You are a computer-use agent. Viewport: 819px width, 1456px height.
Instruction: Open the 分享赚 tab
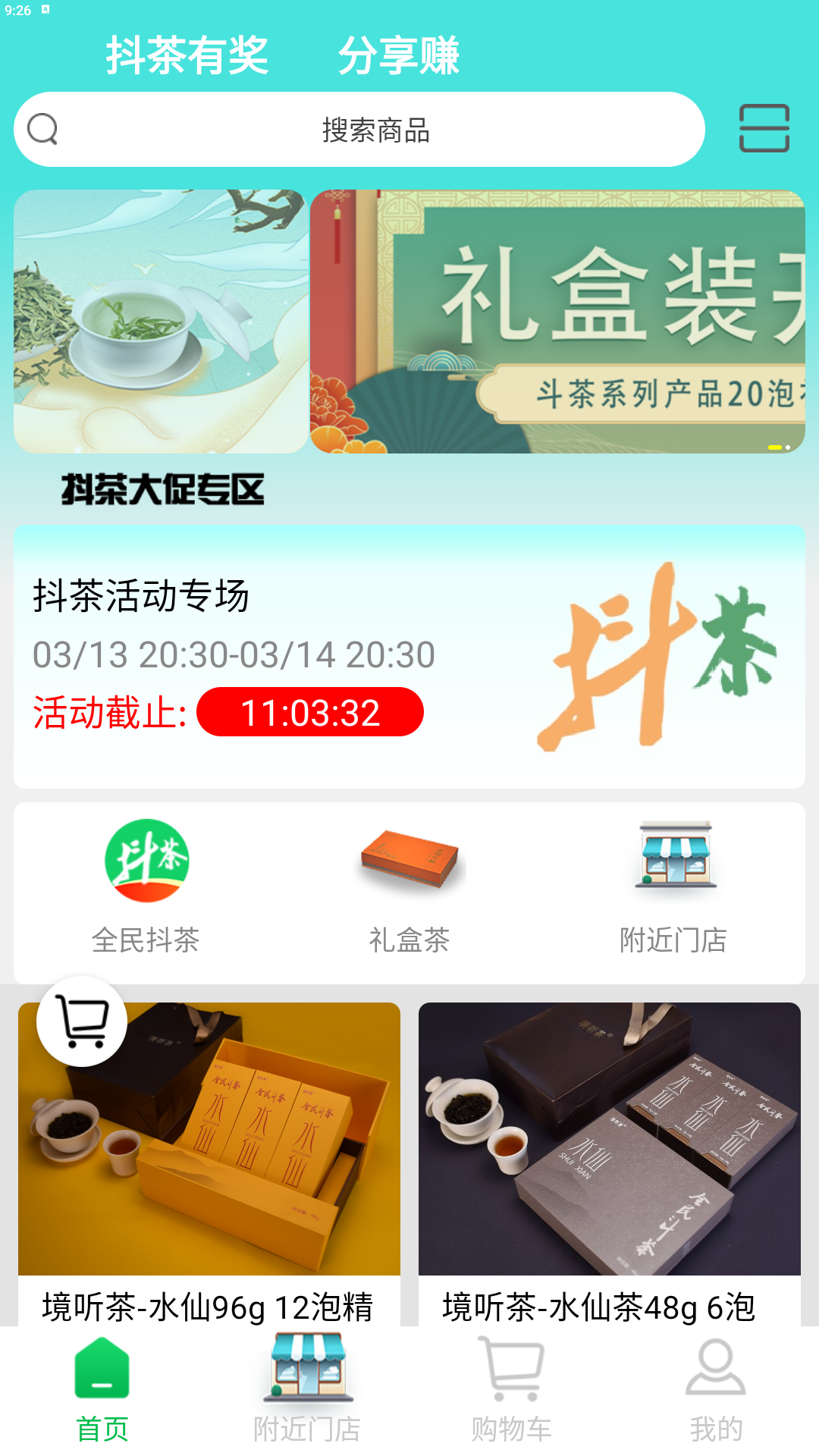pyautogui.click(x=398, y=55)
